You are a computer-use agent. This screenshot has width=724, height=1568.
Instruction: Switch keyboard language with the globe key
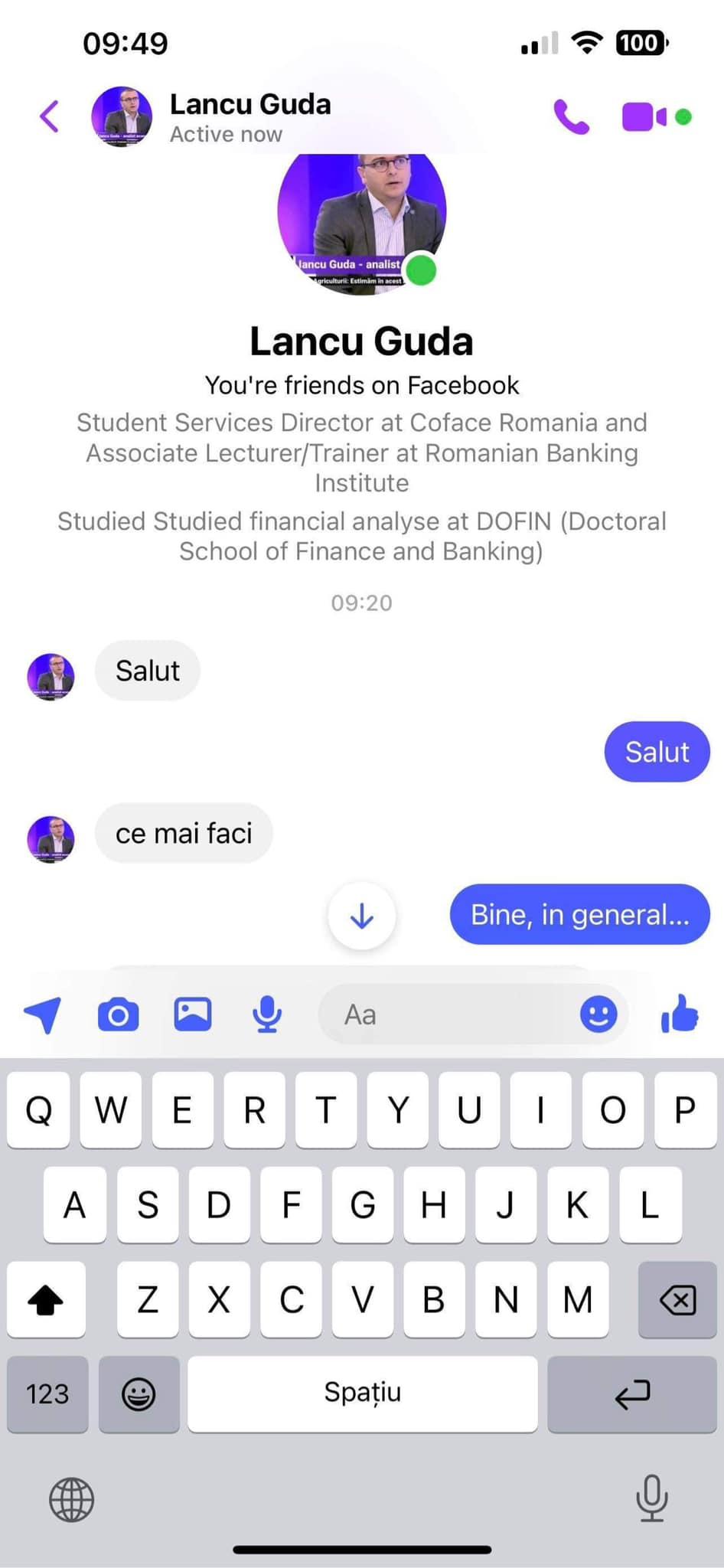pos(71,1499)
